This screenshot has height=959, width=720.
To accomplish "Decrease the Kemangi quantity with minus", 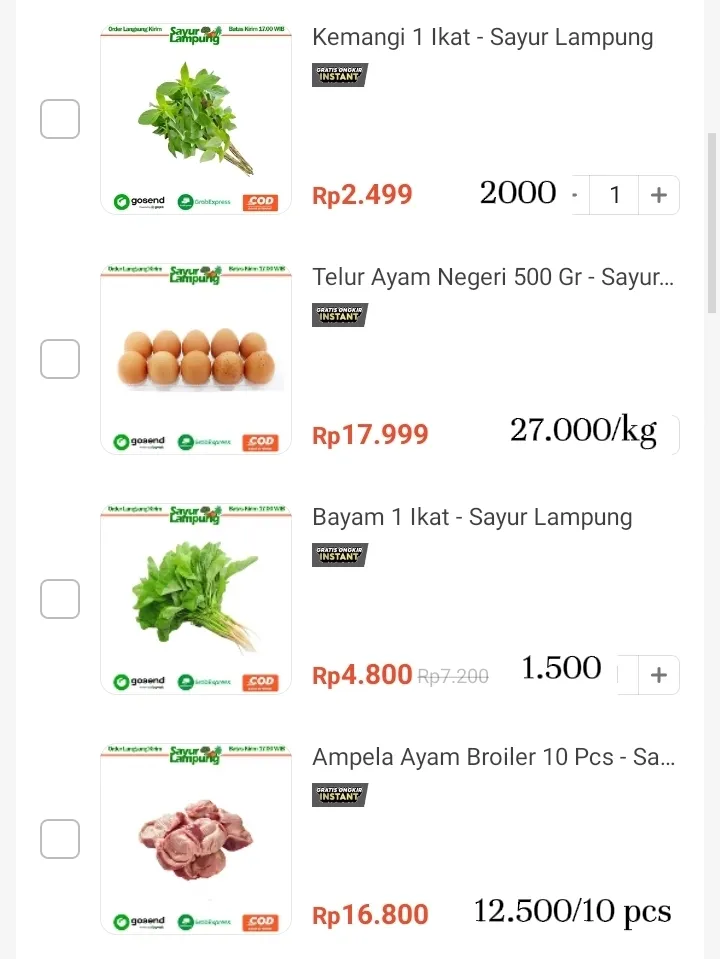I will click(x=575, y=195).
